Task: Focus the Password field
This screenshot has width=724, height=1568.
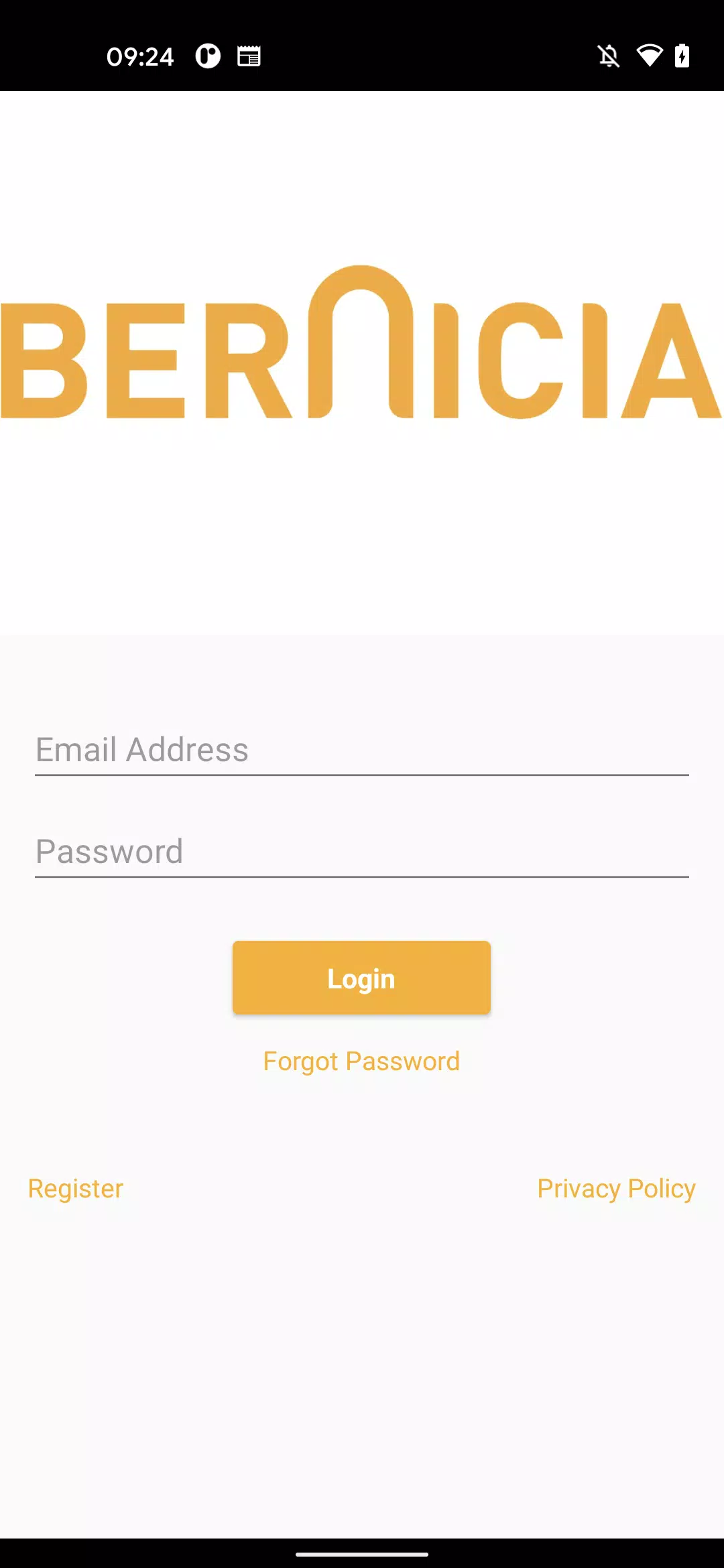Action: pos(362,852)
